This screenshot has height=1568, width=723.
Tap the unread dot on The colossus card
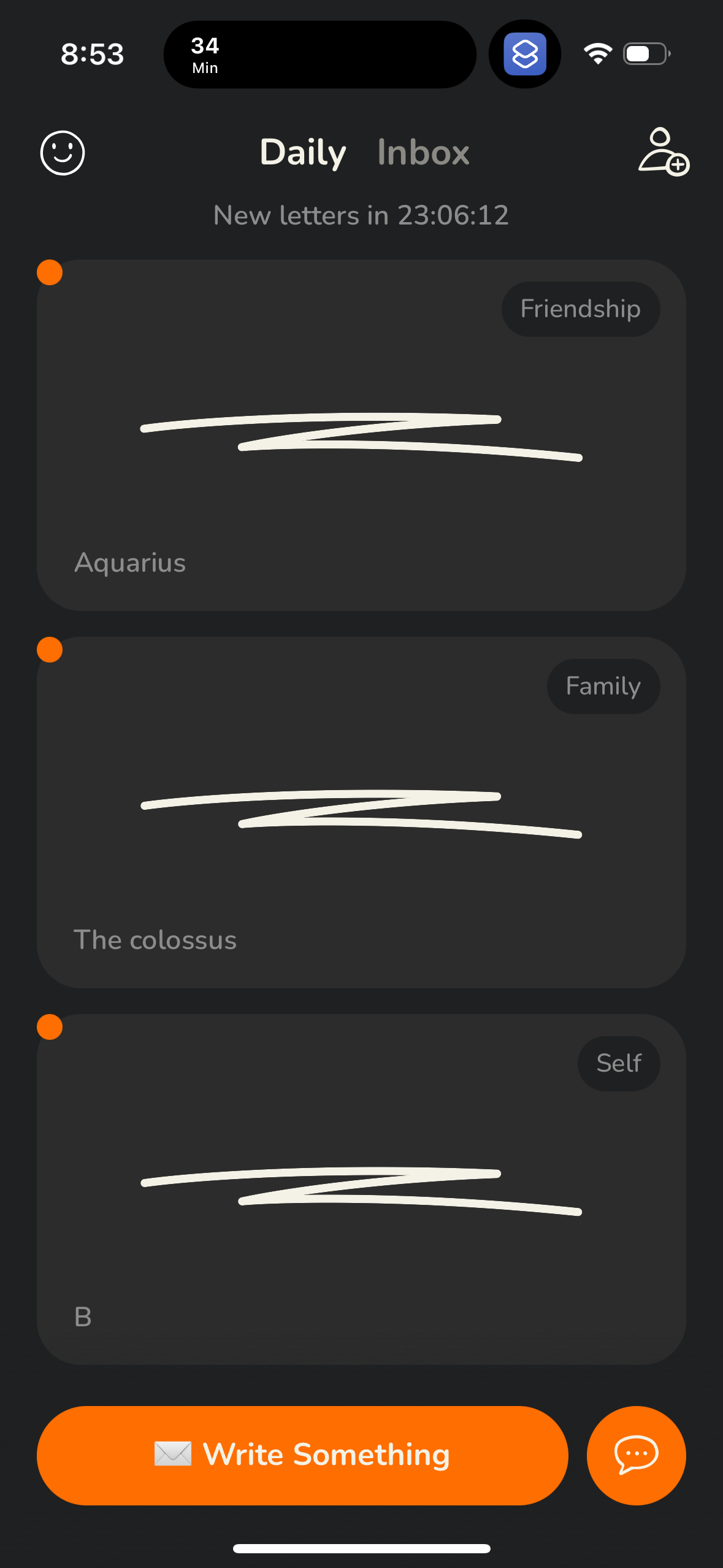pos(50,650)
